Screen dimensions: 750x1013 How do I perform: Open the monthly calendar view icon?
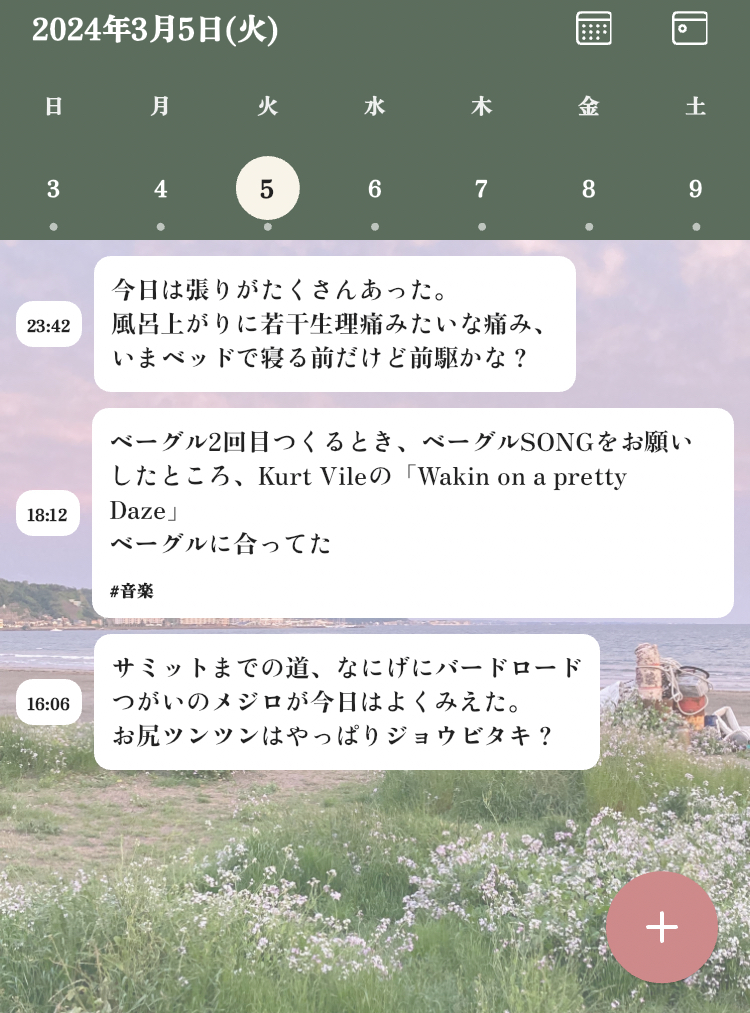tap(594, 28)
